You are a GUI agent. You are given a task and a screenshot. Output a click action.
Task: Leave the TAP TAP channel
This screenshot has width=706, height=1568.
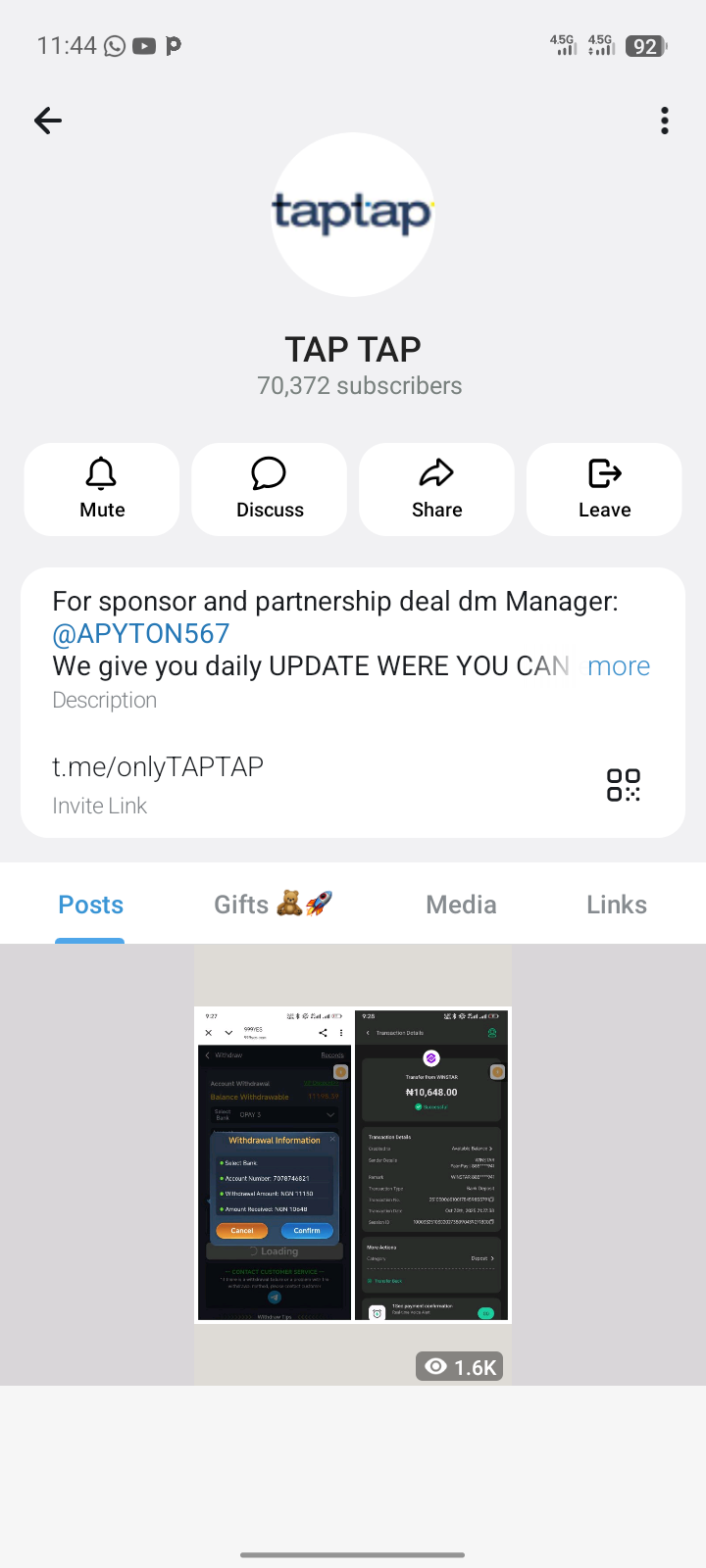(604, 489)
